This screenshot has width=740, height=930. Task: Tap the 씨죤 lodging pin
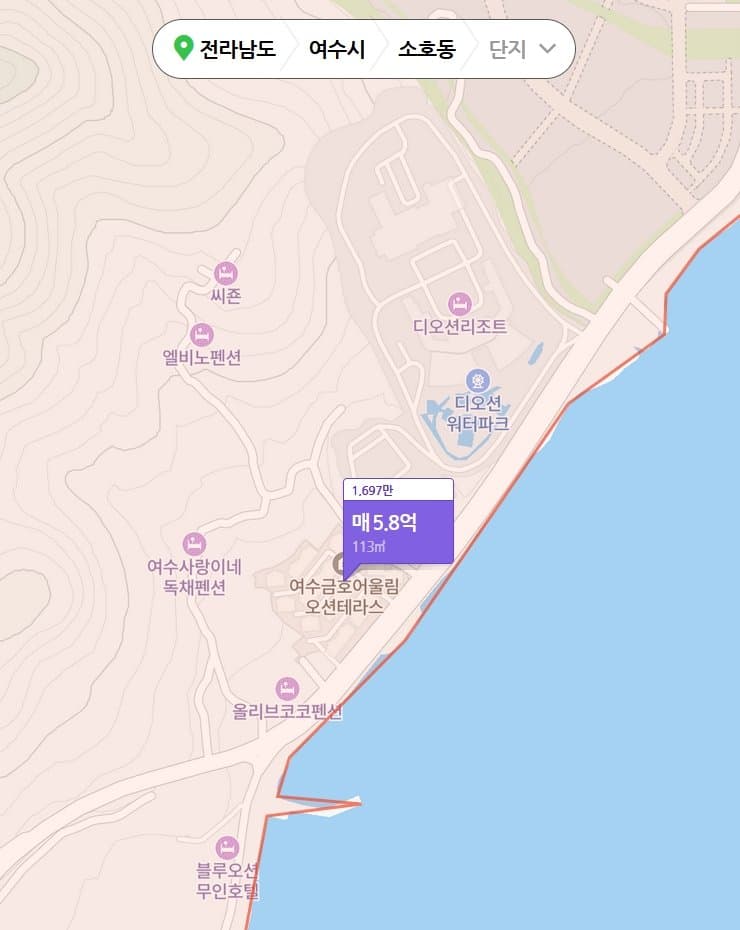click(x=226, y=273)
